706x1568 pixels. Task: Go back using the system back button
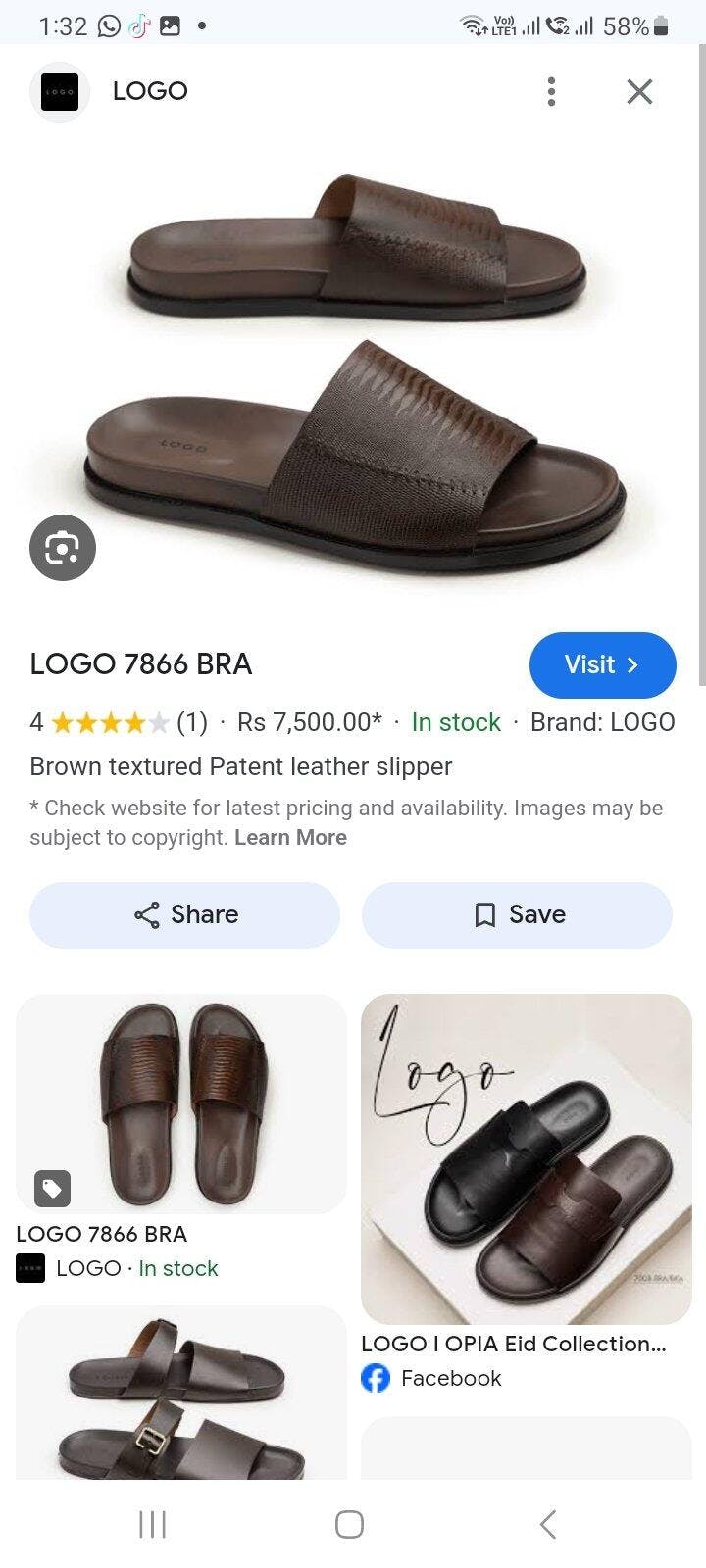point(548,1524)
